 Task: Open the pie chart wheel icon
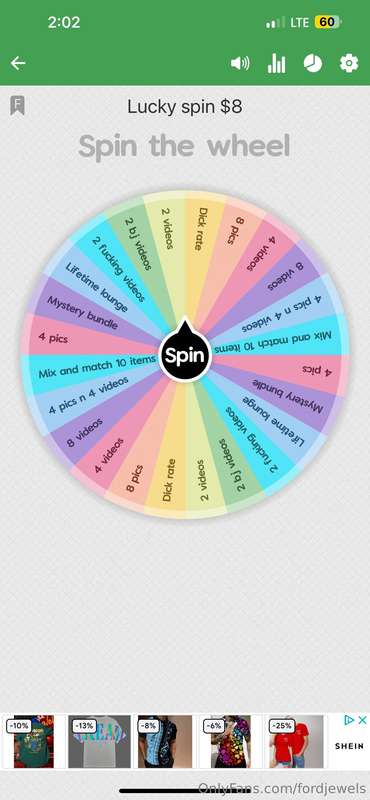[312, 63]
